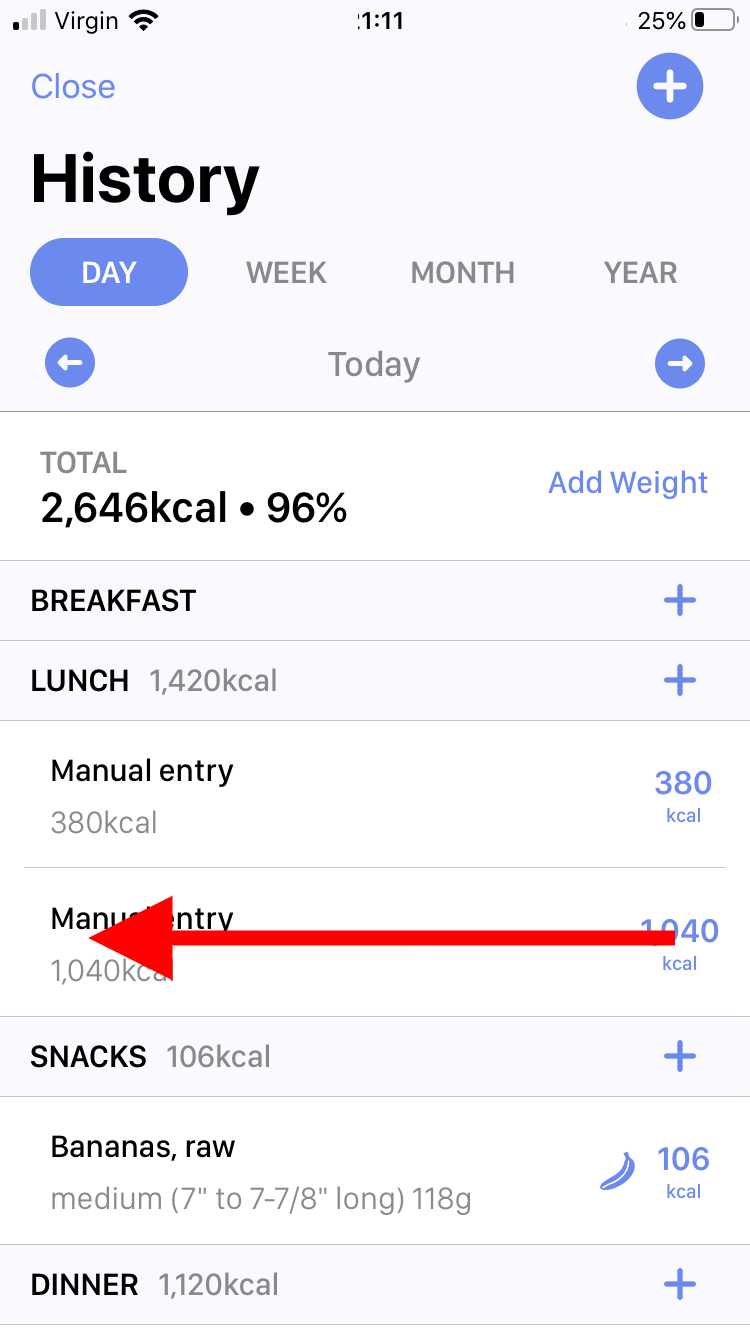The height and width of the screenshot is (1334, 750).
Task: Select the DAY view
Action: (109, 272)
